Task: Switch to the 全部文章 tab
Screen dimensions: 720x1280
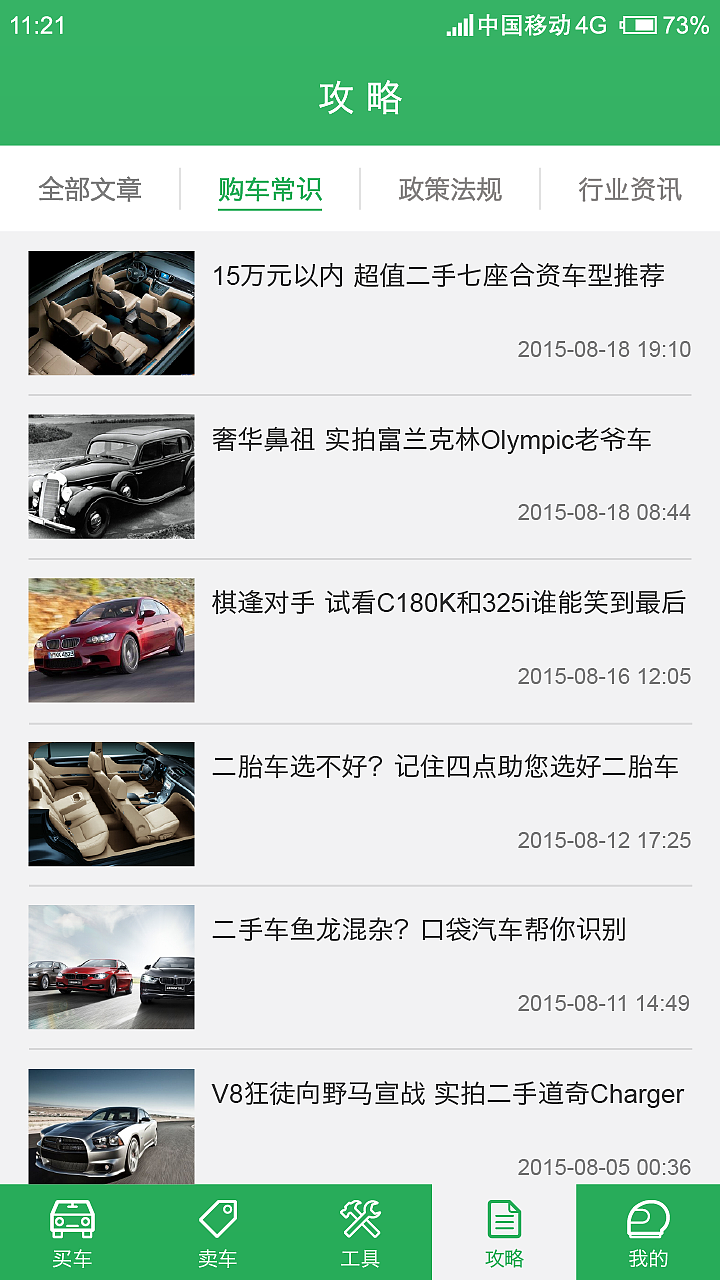Action: (x=90, y=189)
